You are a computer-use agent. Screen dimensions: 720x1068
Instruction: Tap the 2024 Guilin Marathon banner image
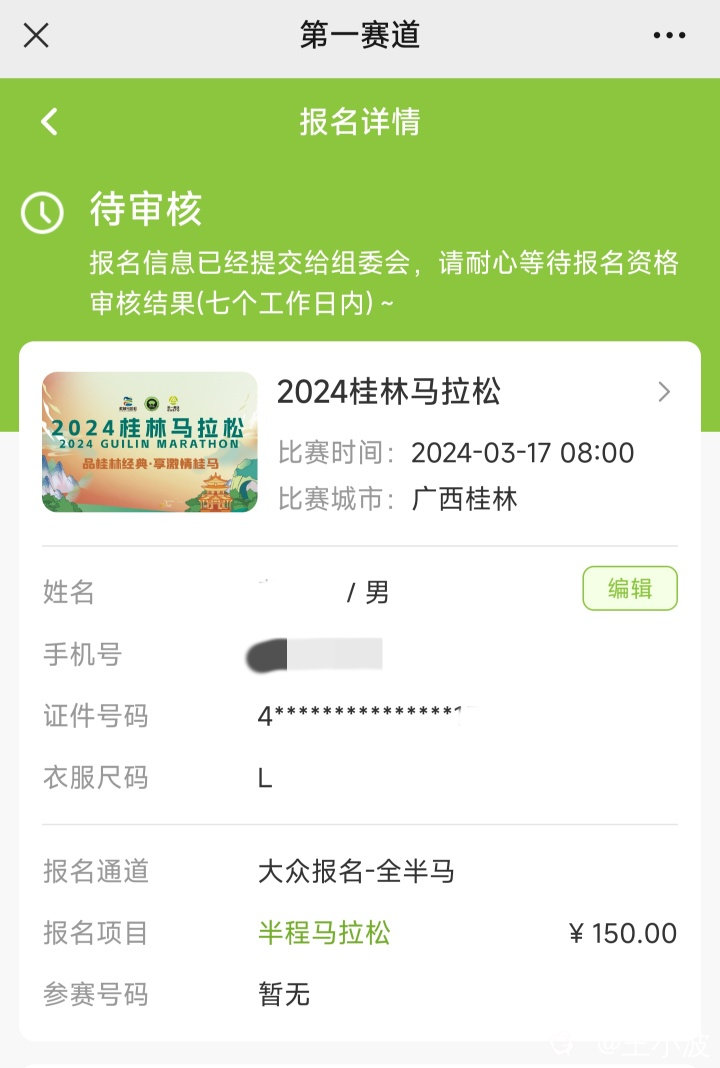tap(150, 442)
